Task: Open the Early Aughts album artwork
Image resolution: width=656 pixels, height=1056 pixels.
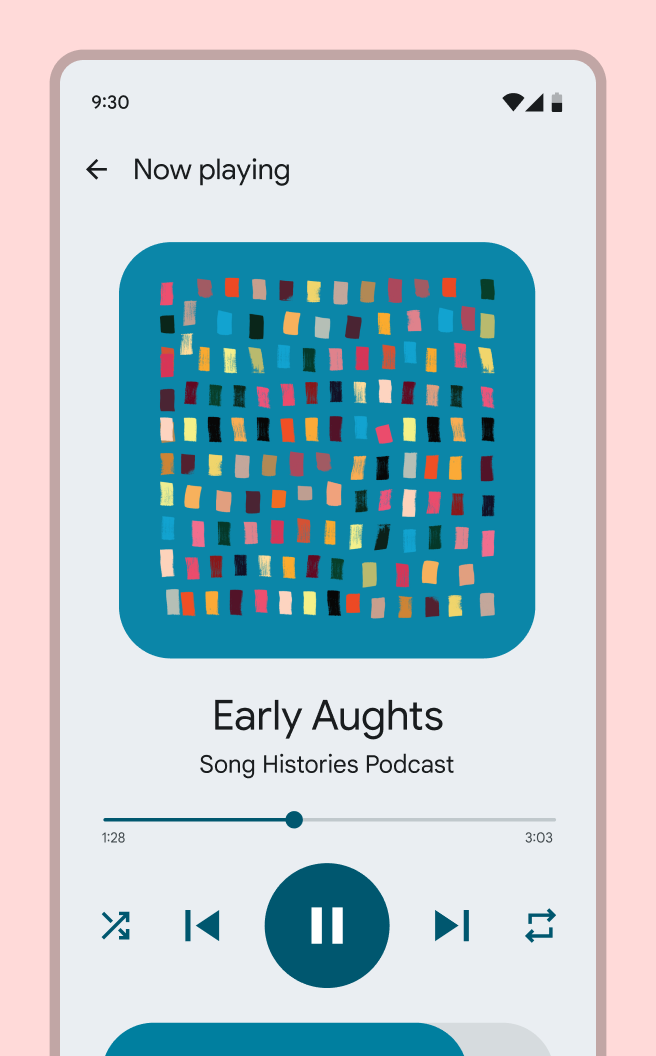Action: click(x=327, y=450)
